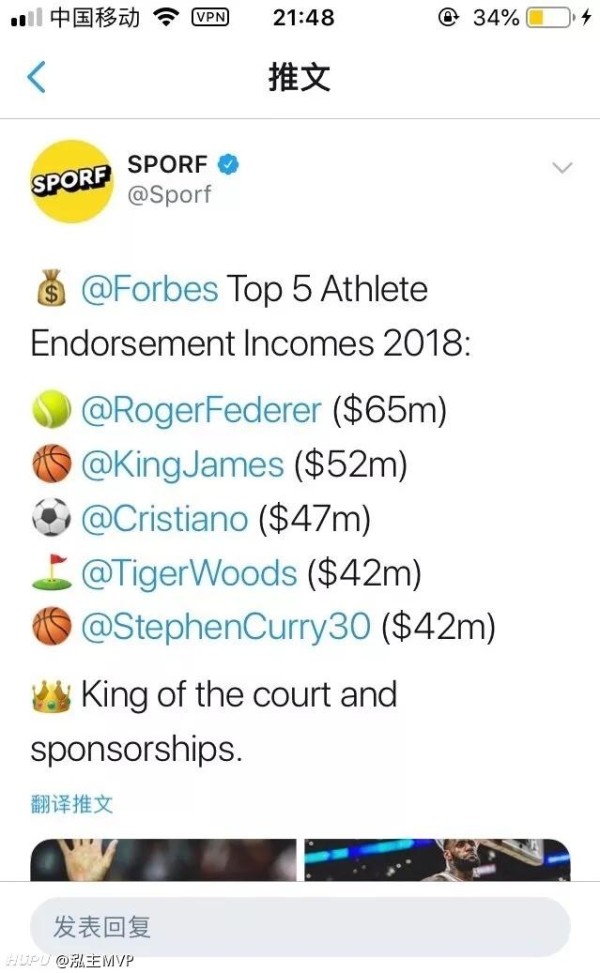The image size is (600, 973).
Task: Expand the tweet options chevron
Action: [562, 168]
